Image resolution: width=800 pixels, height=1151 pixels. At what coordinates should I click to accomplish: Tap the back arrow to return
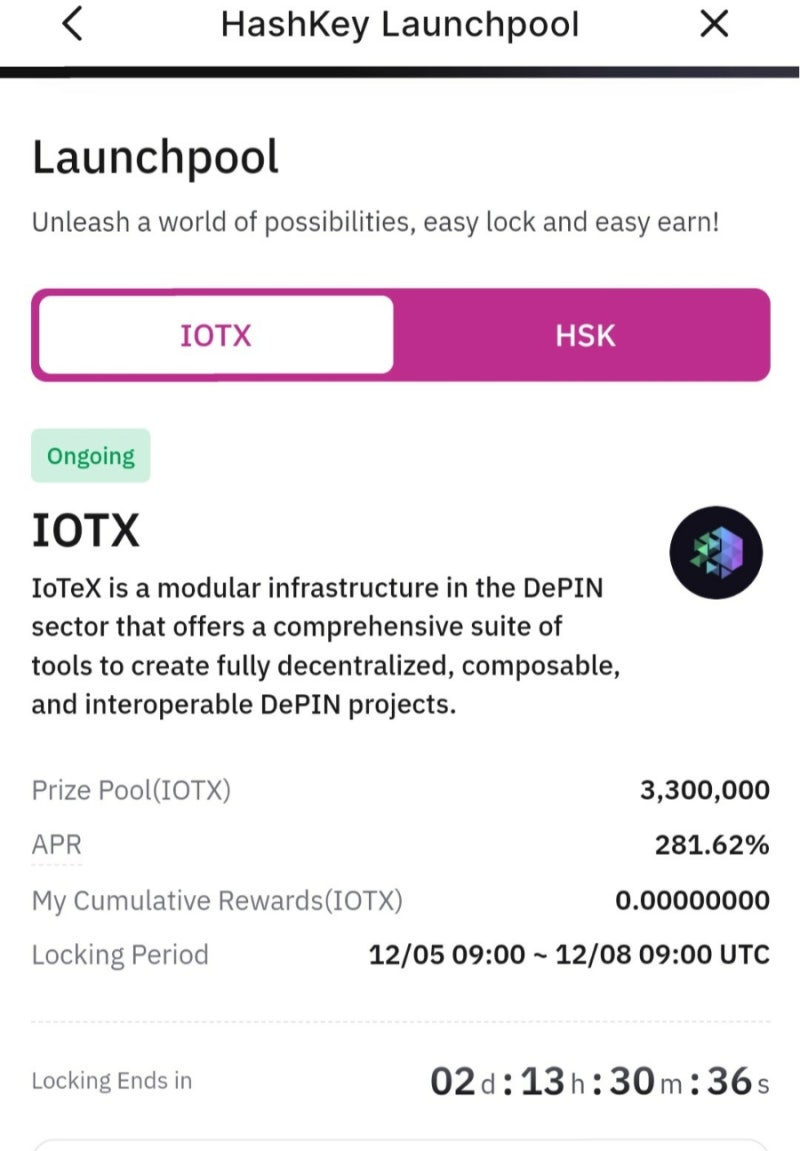70,24
